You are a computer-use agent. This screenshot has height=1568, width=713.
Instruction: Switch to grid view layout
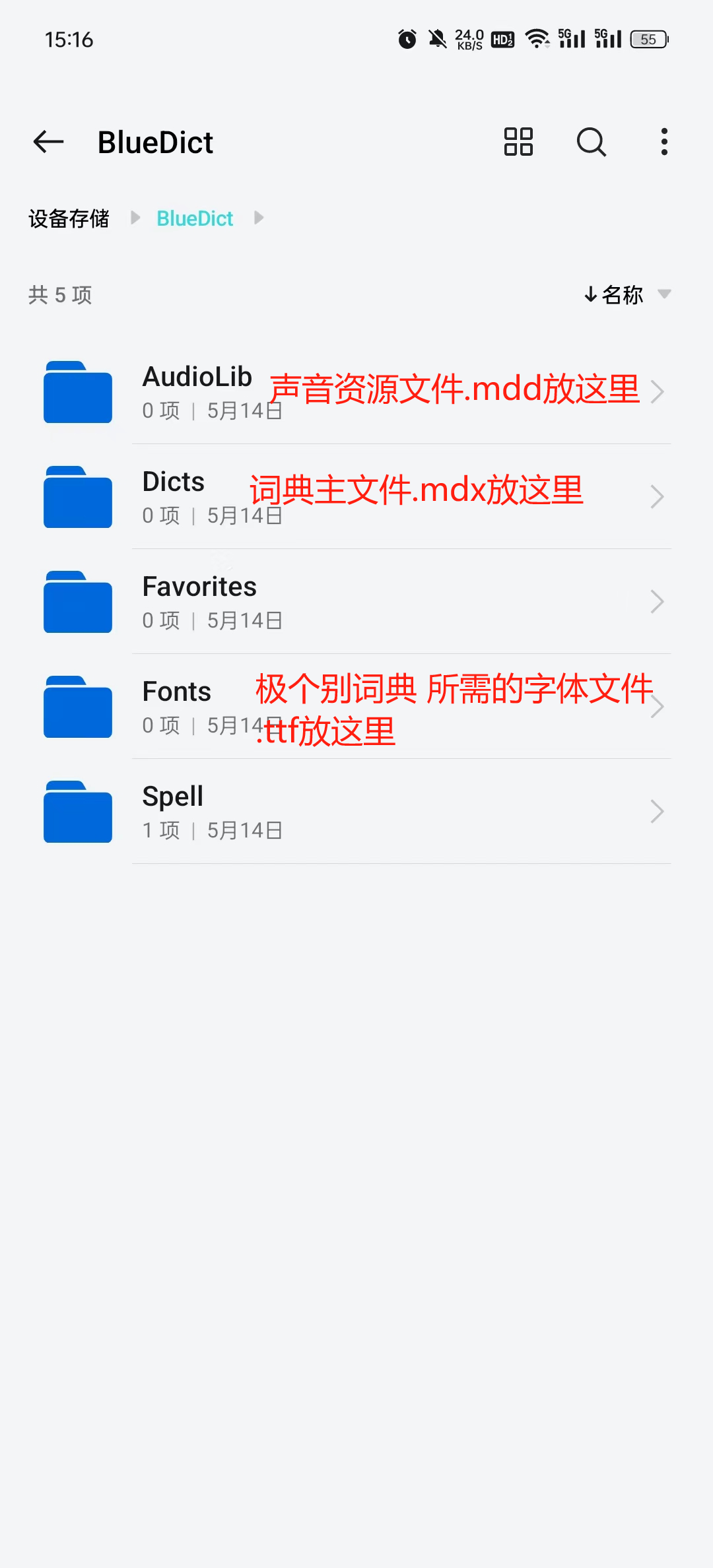(518, 142)
